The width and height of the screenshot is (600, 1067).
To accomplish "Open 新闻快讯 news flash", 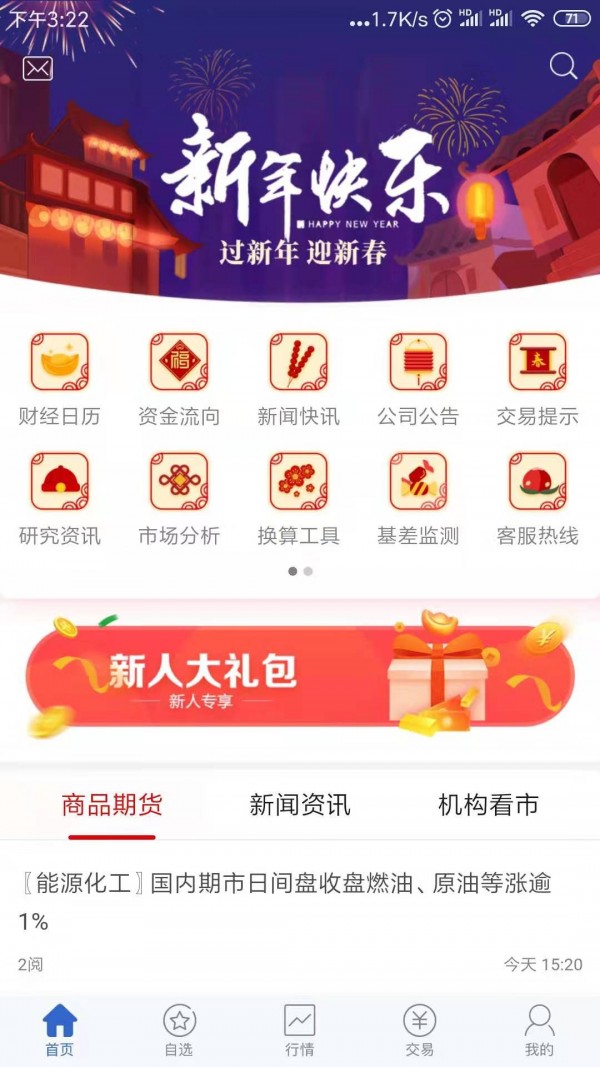I will [x=298, y=380].
